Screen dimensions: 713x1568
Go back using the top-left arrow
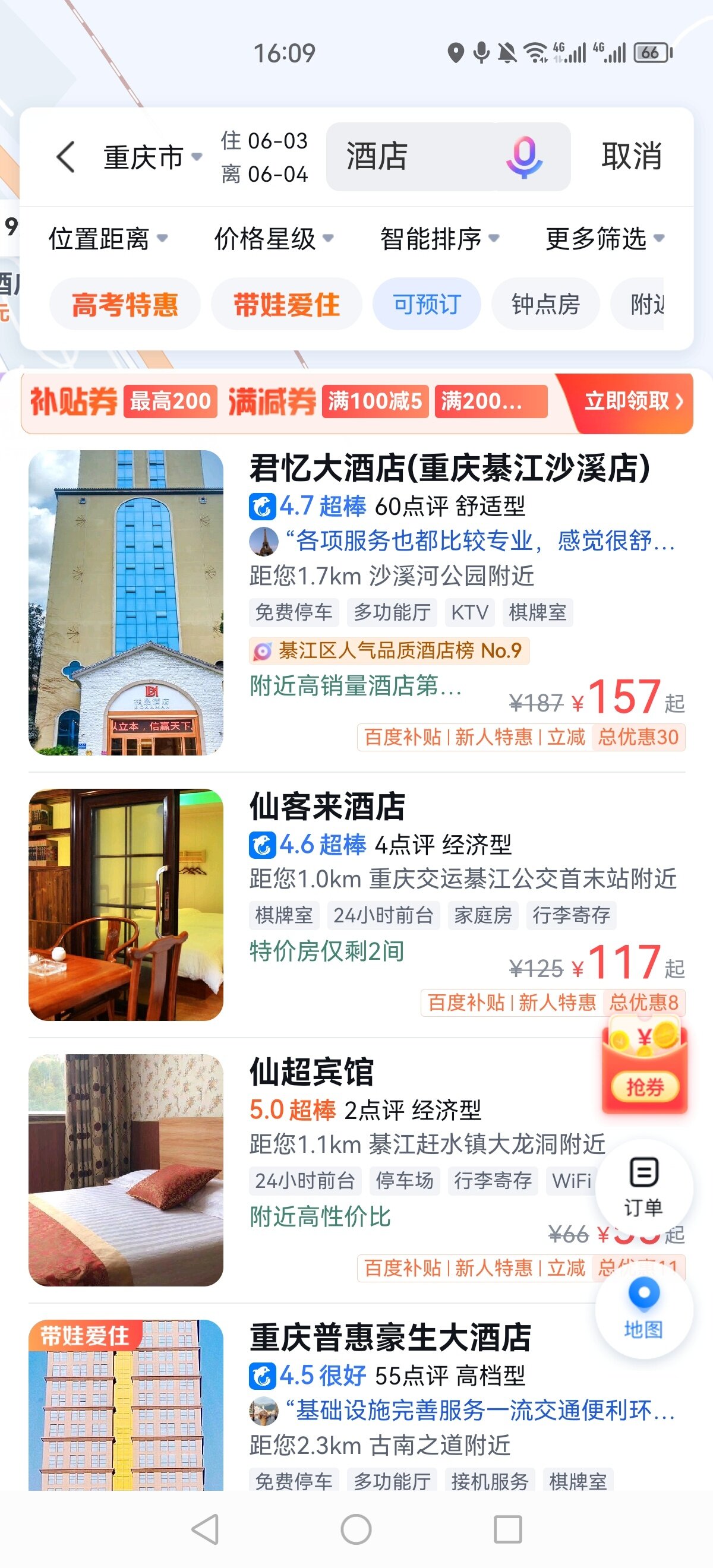pos(66,157)
